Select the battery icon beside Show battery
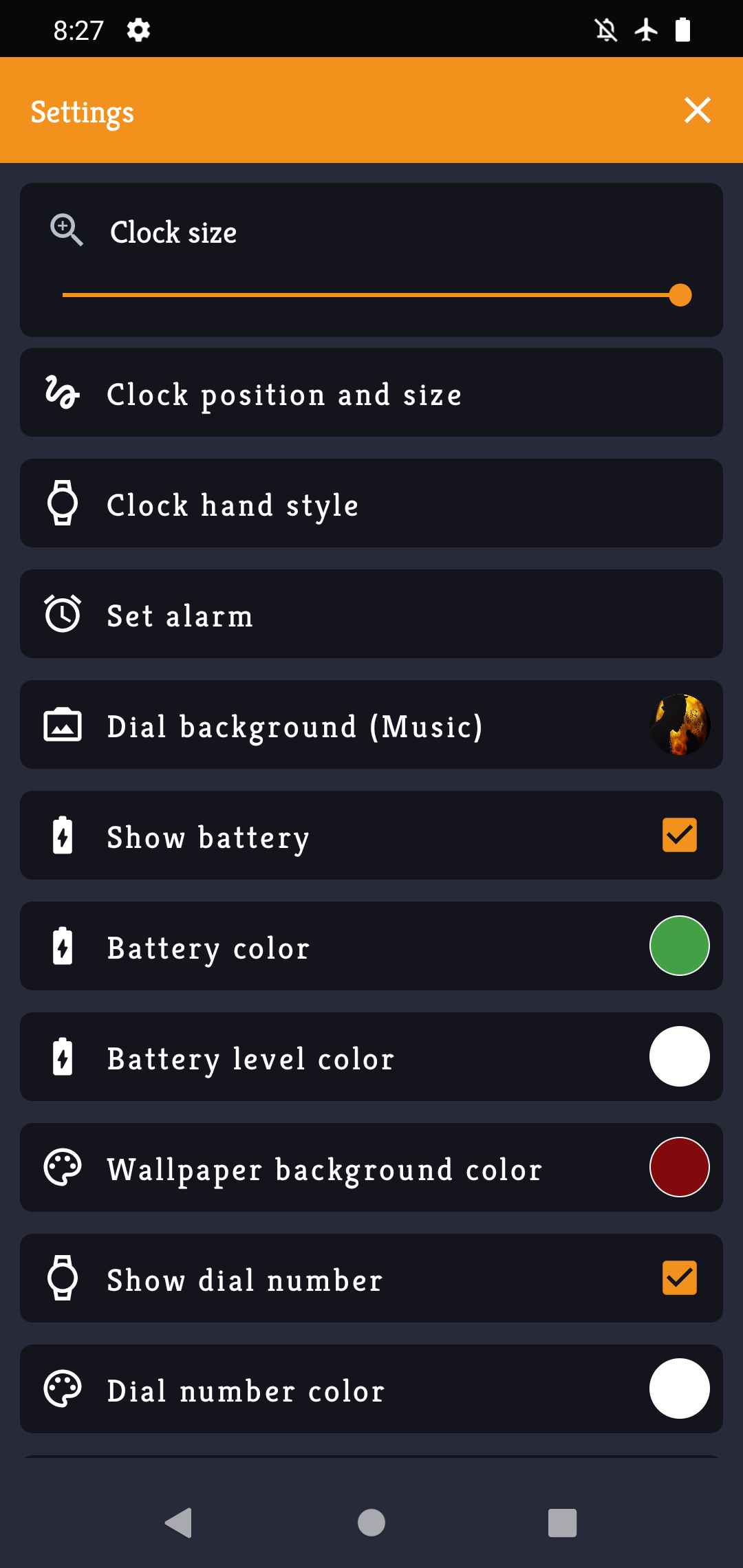Screen dimensions: 743x1568 [x=63, y=835]
